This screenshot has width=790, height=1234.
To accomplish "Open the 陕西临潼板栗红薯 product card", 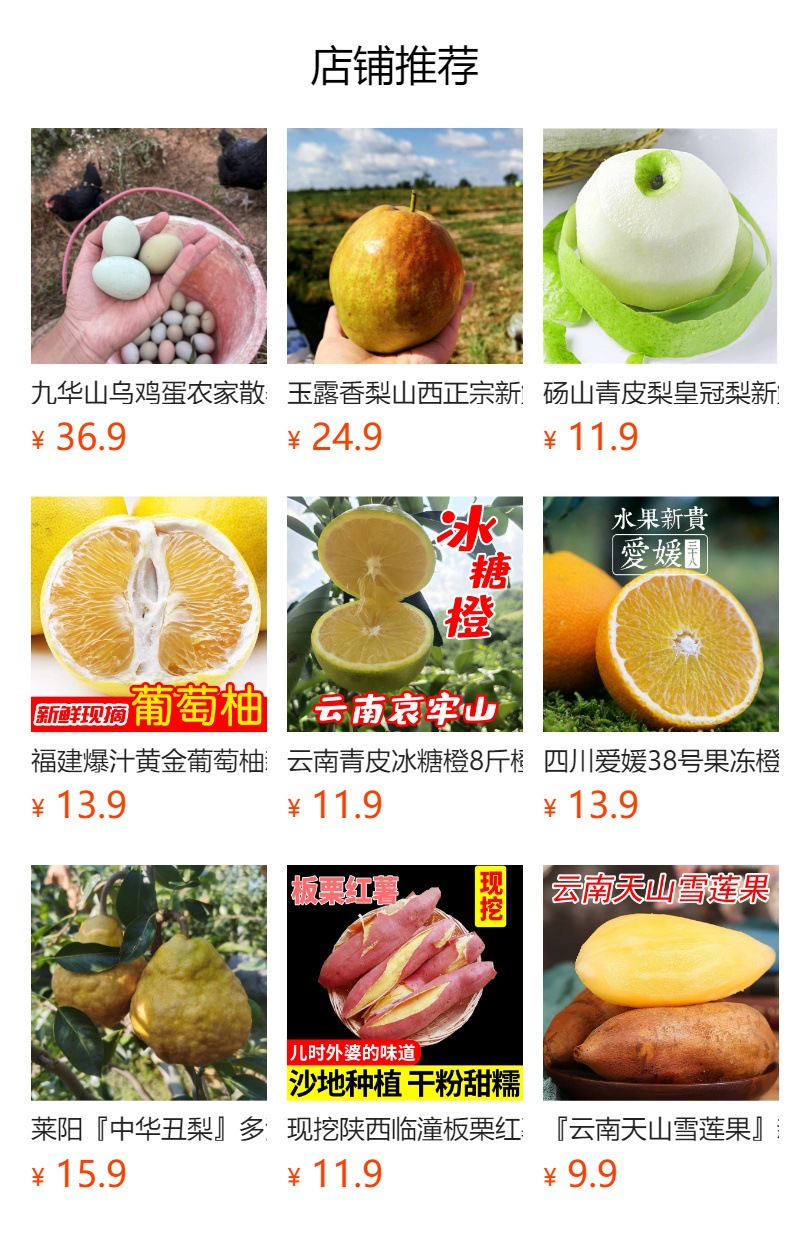I will pos(405,1029).
